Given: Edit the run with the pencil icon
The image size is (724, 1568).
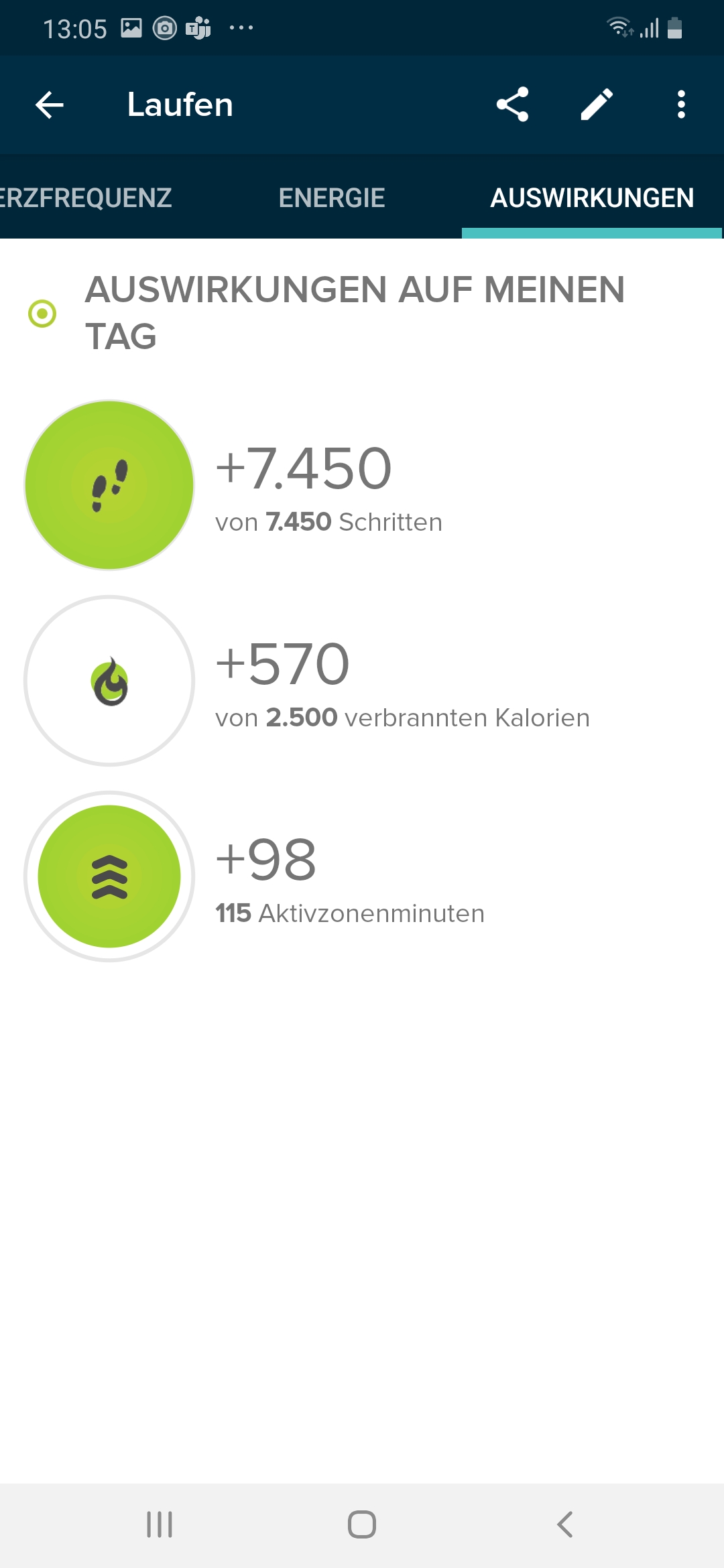Looking at the screenshot, I should tap(597, 105).
